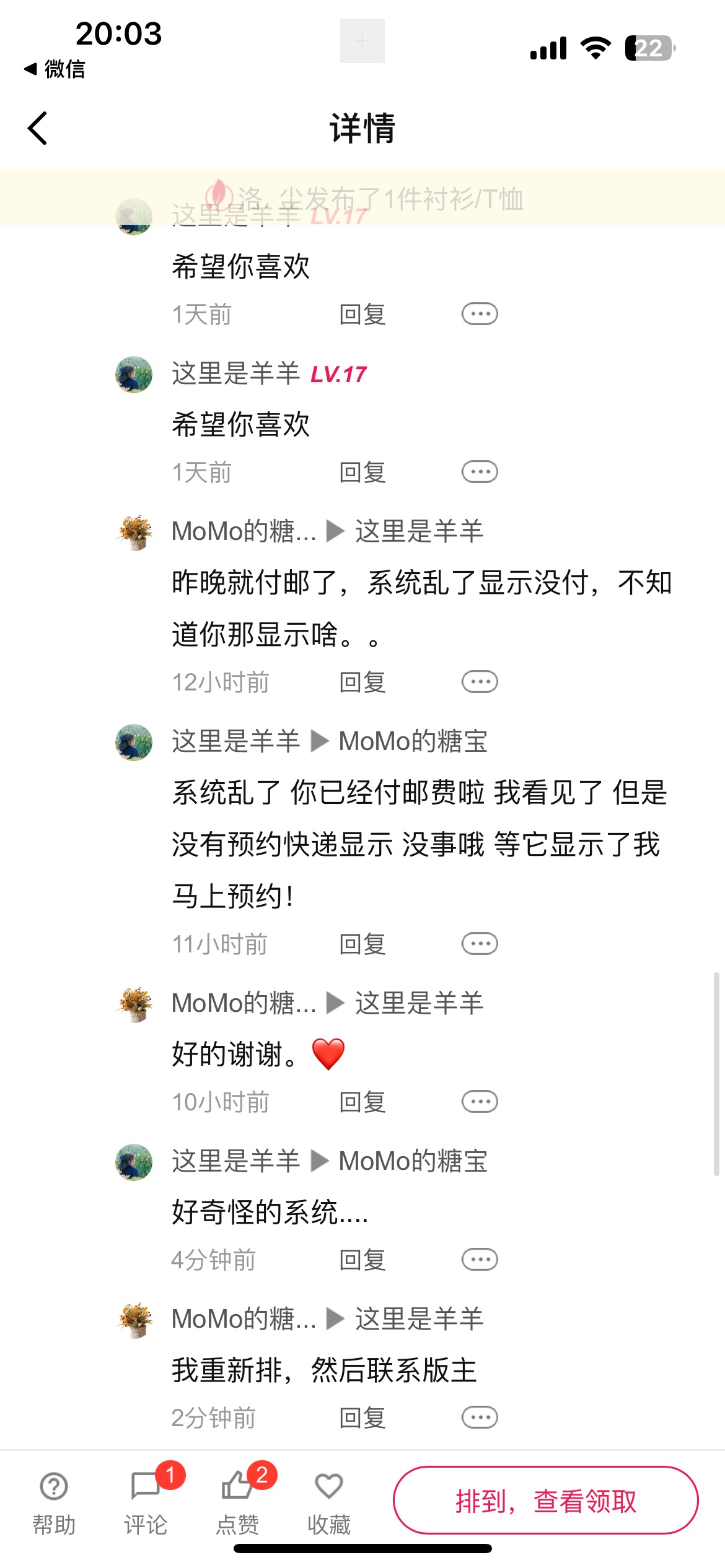Reply to the 12小时前 comment
725x1568 pixels.
[362, 682]
